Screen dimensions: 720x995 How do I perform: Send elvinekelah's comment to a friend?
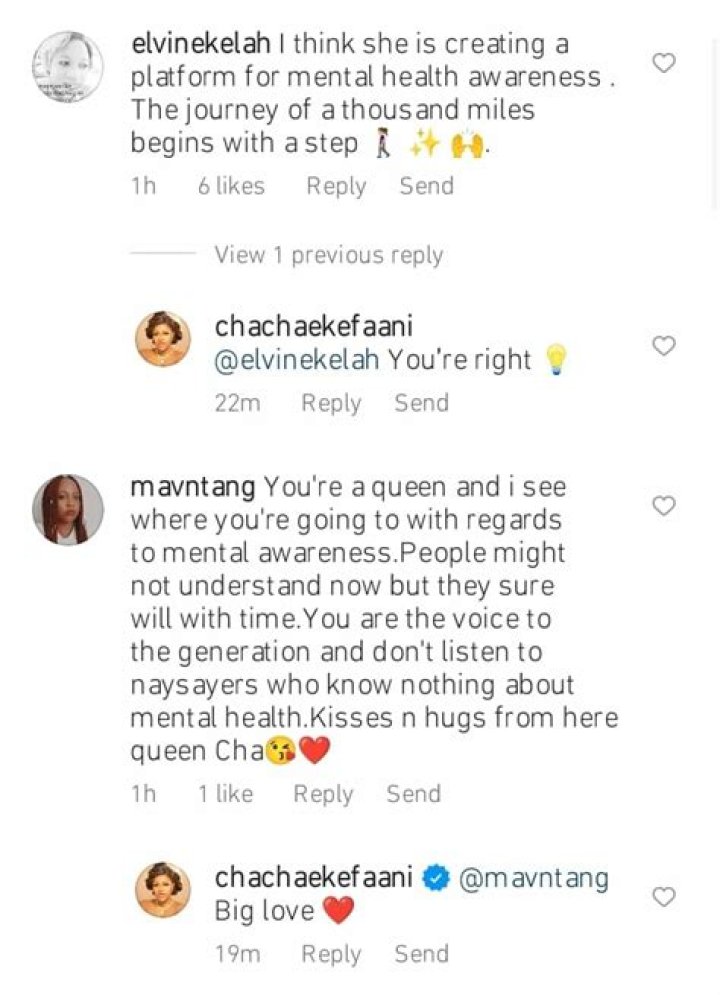427,186
